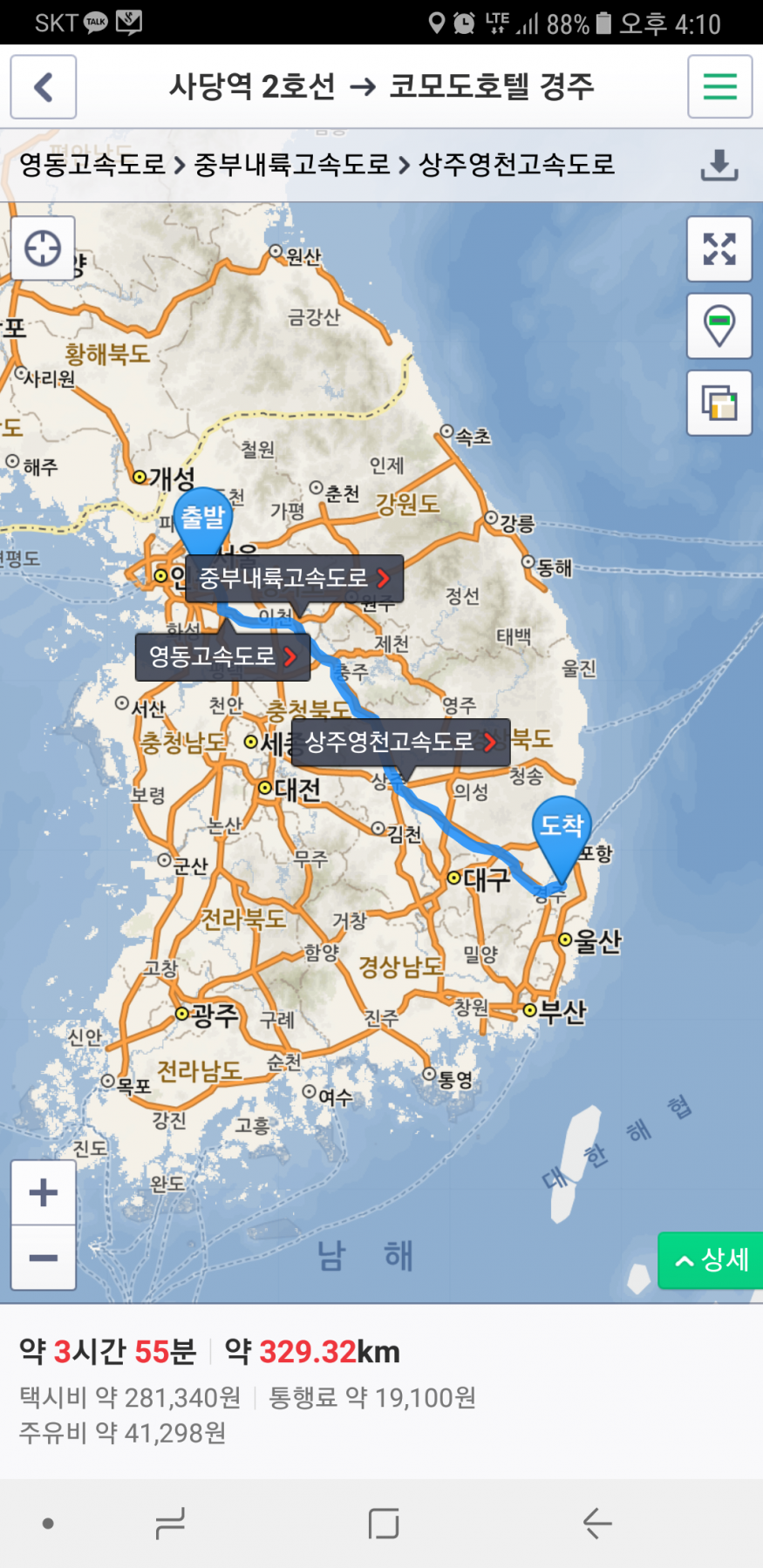Image resolution: width=763 pixels, height=1568 pixels.
Task: Go back using the top-left arrow
Action: click(43, 86)
